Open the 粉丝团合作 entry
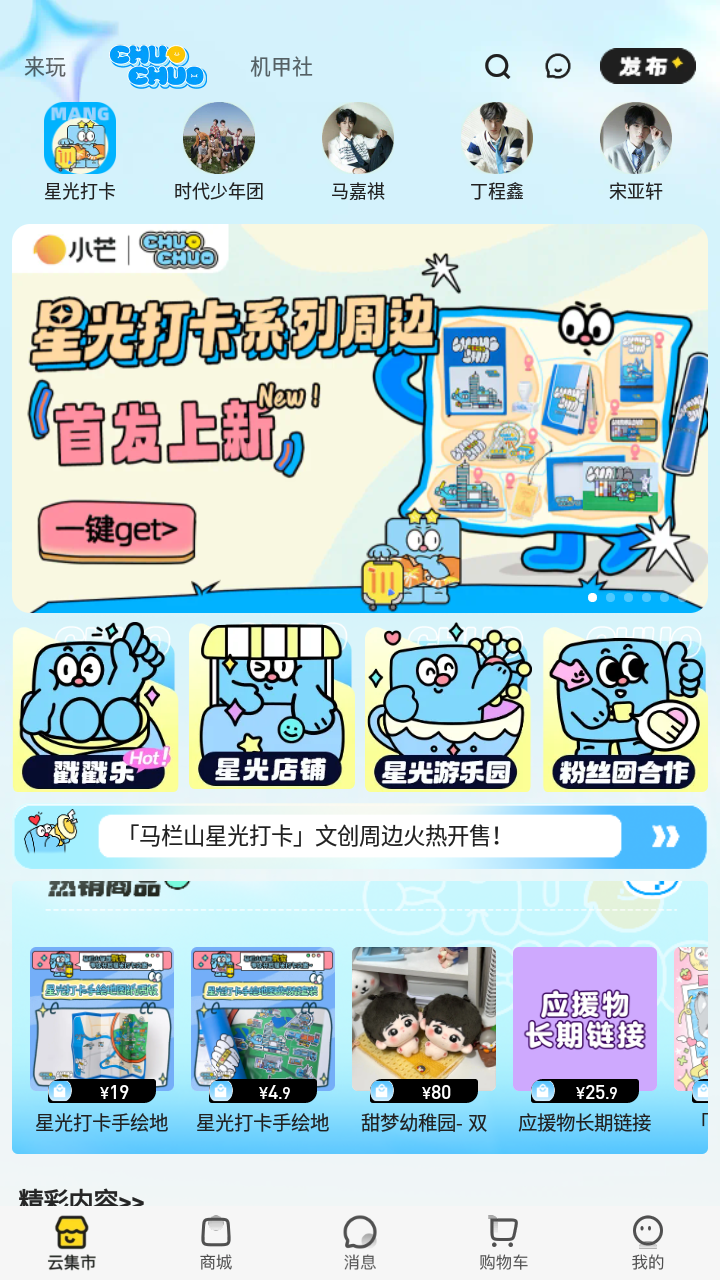The width and height of the screenshot is (720, 1280). tap(624, 708)
